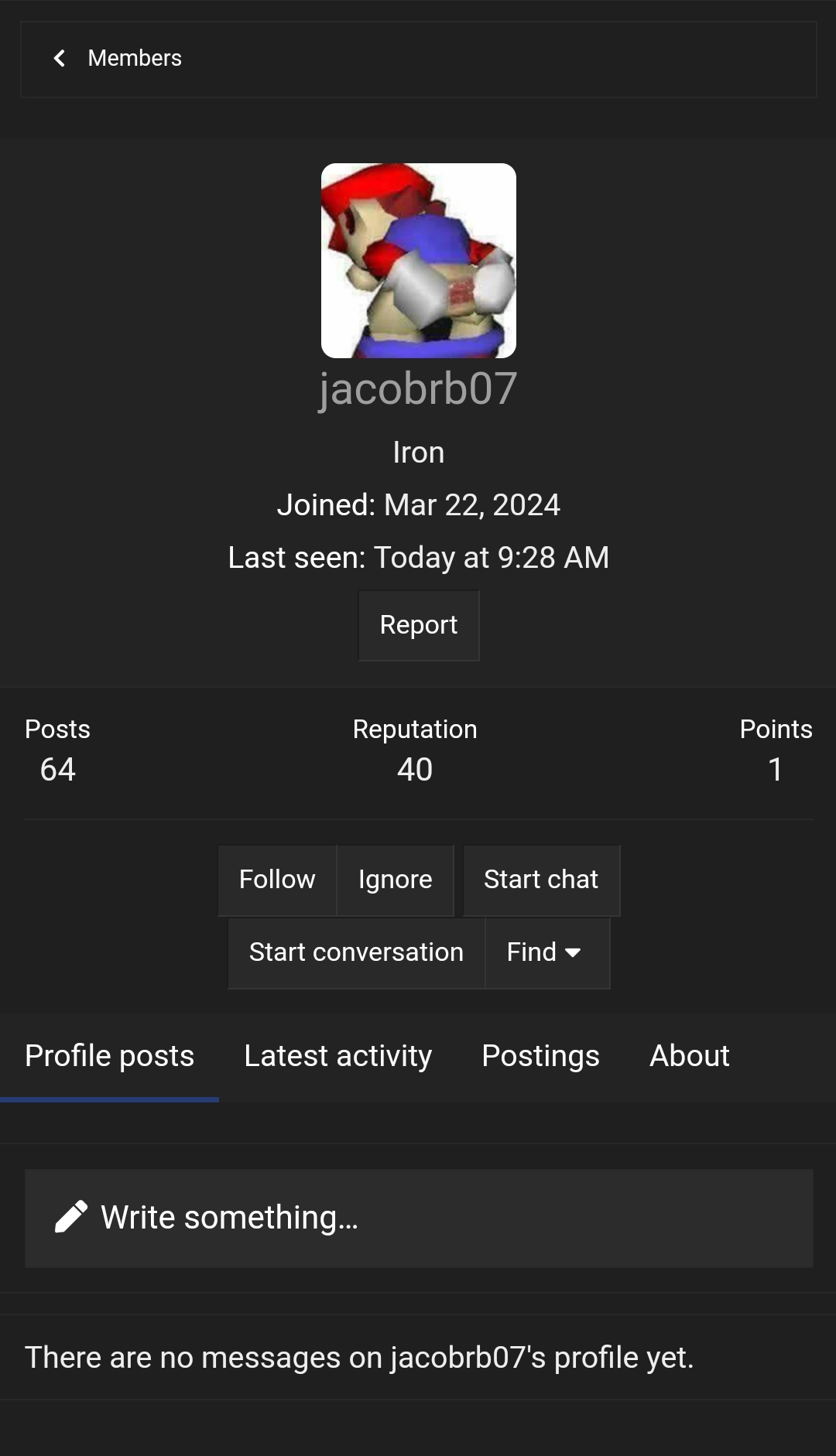Follow jacobrb07
Image resolution: width=836 pixels, height=1456 pixels.
(277, 880)
